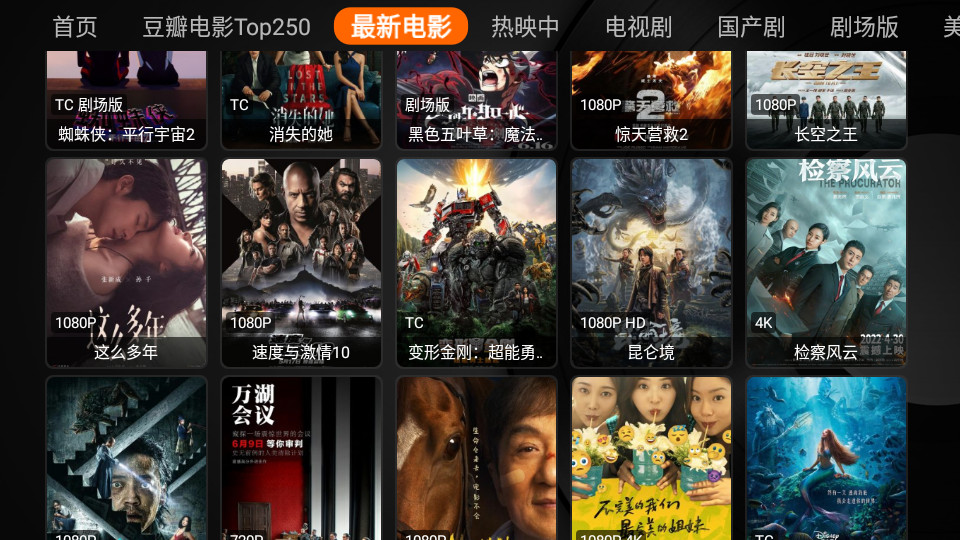The width and height of the screenshot is (960, 540).
Task: Open the movie 蜘蛛侠：平行宇宙2
Action: 126,98
